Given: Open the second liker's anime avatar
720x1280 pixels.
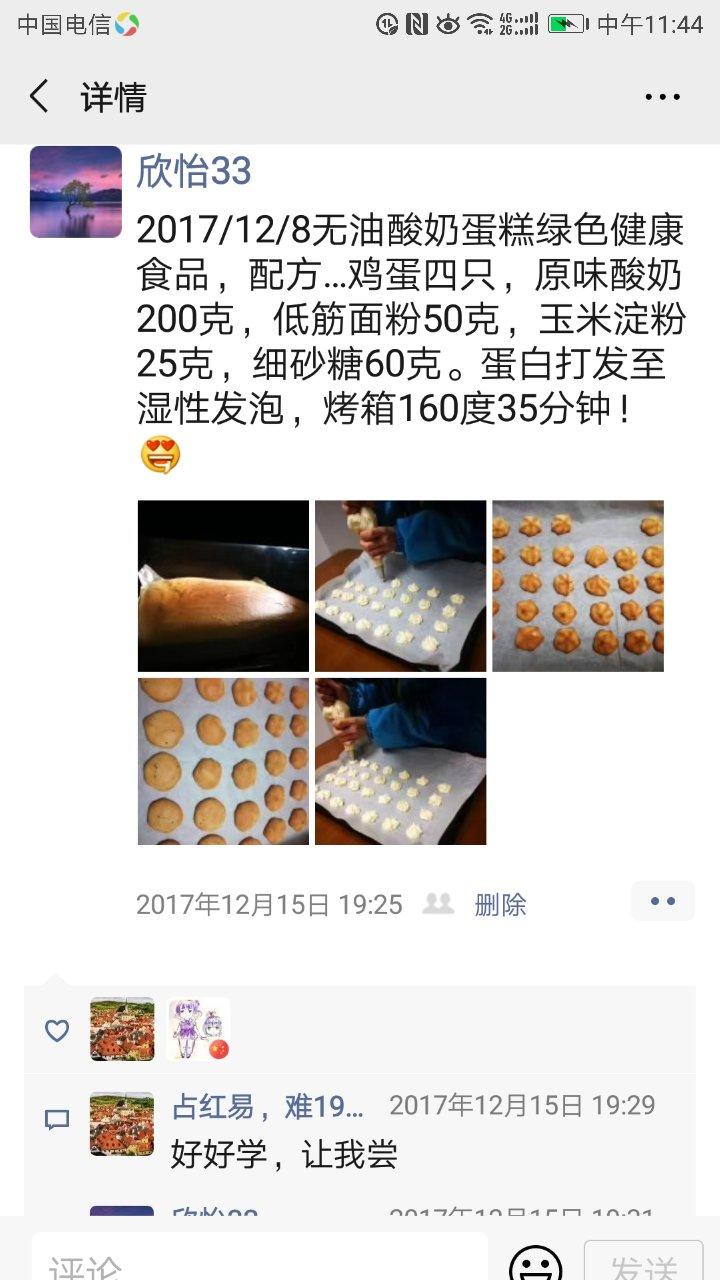Looking at the screenshot, I should pyautogui.click(x=199, y=1029).
